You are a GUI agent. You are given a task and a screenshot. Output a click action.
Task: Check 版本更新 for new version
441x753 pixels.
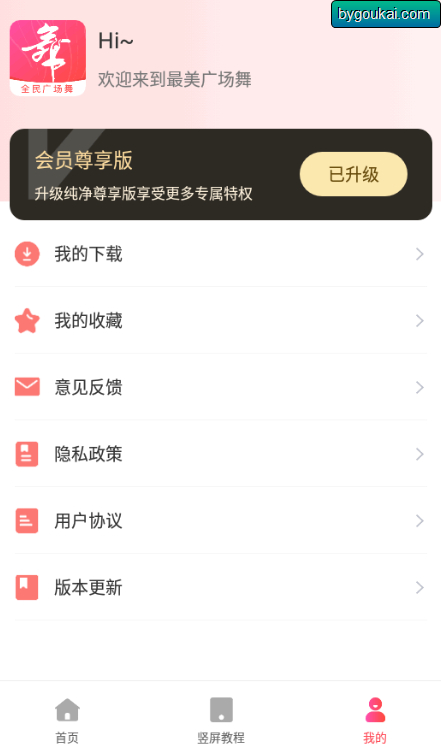(220, 587)
